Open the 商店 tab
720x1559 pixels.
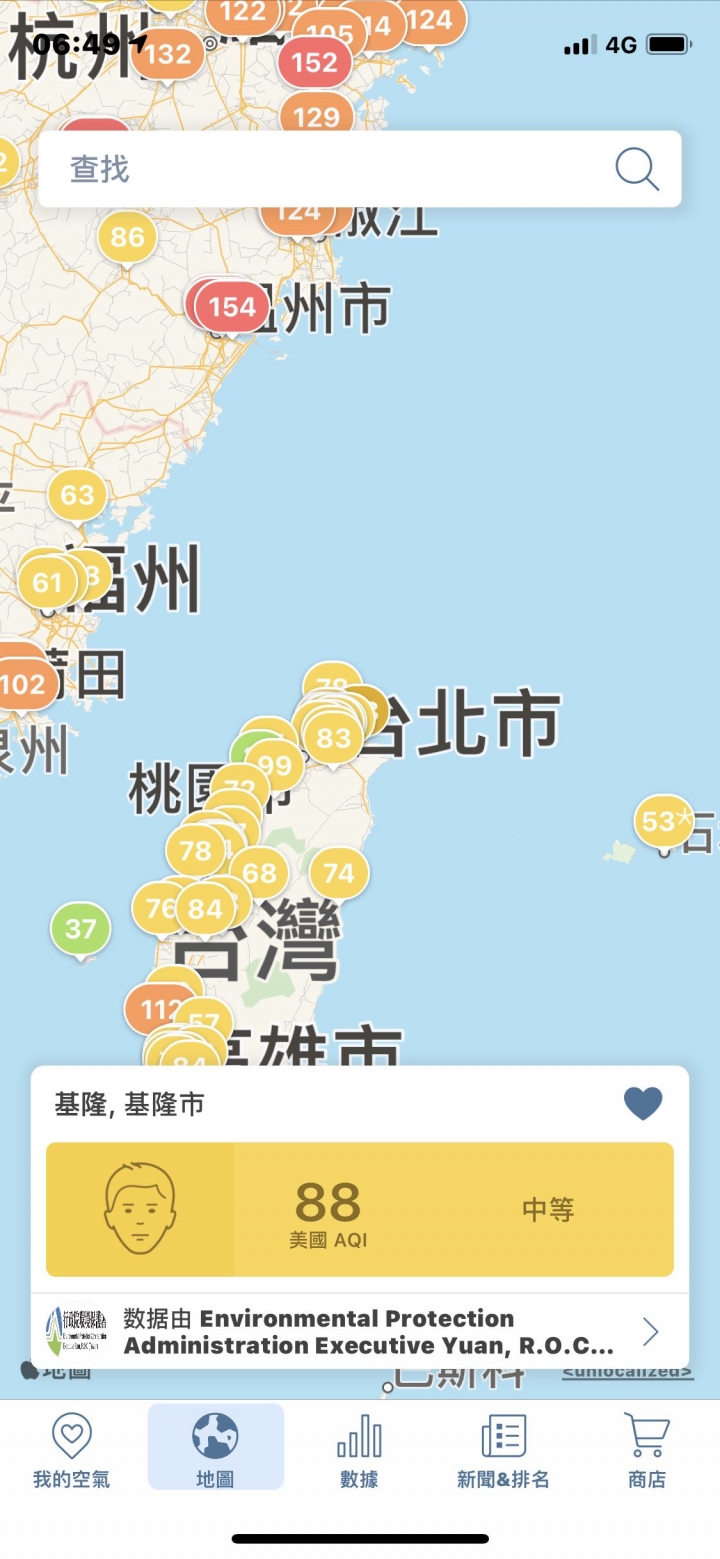(x=646, y=1450)
